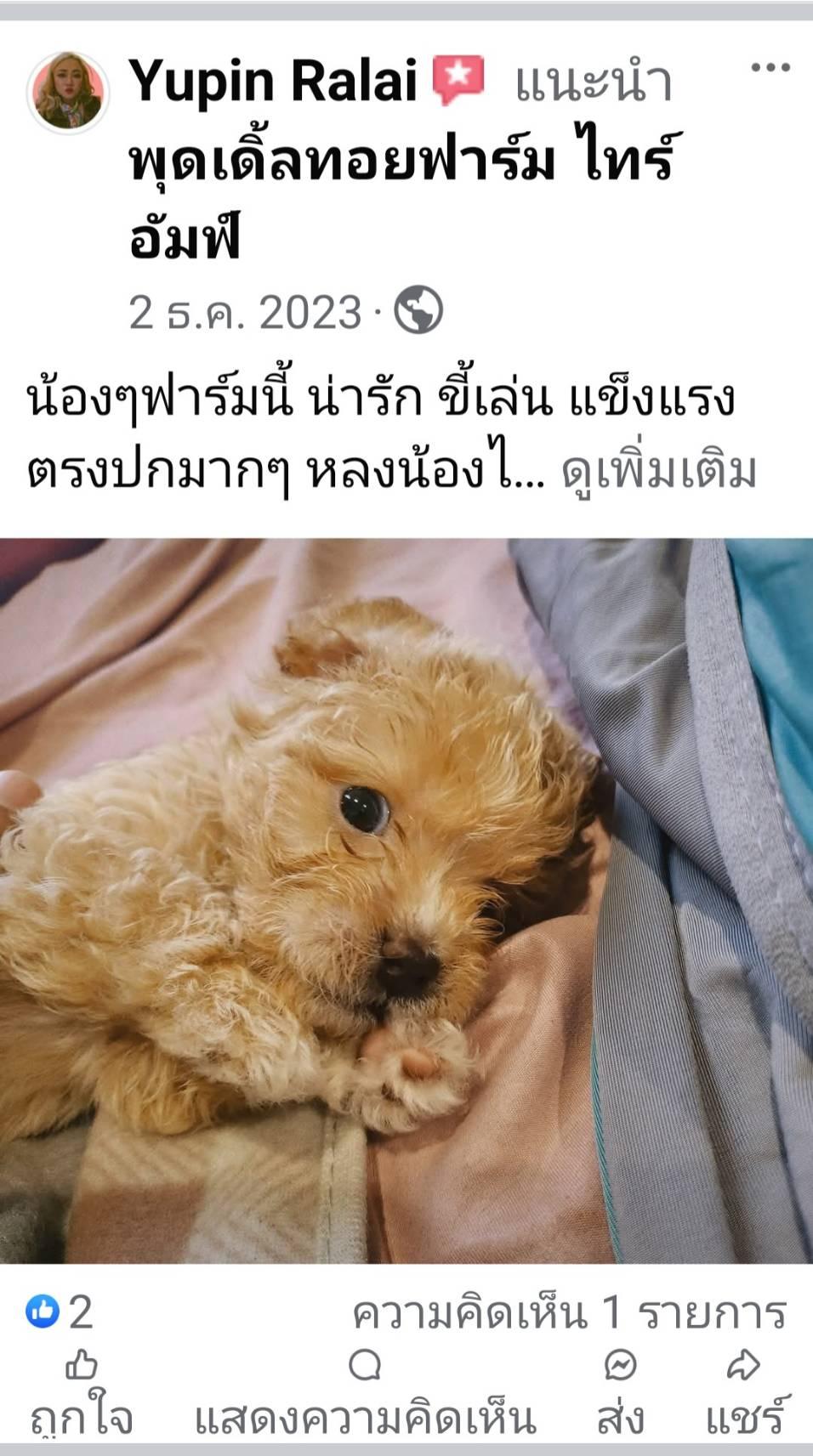Open Yupin Ralai's profile name link

pos(273,81)
